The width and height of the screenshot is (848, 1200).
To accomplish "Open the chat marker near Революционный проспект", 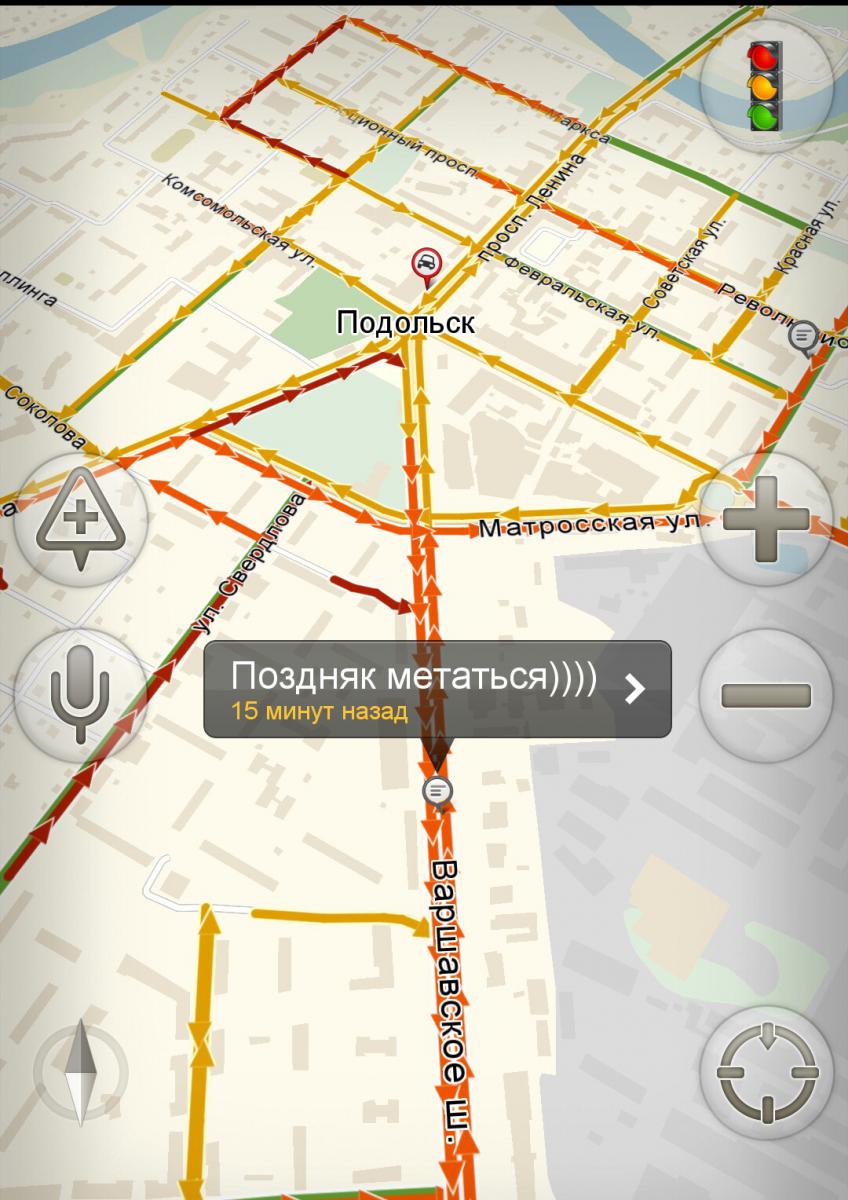I will pyautogui.click(x=804, y=335).
